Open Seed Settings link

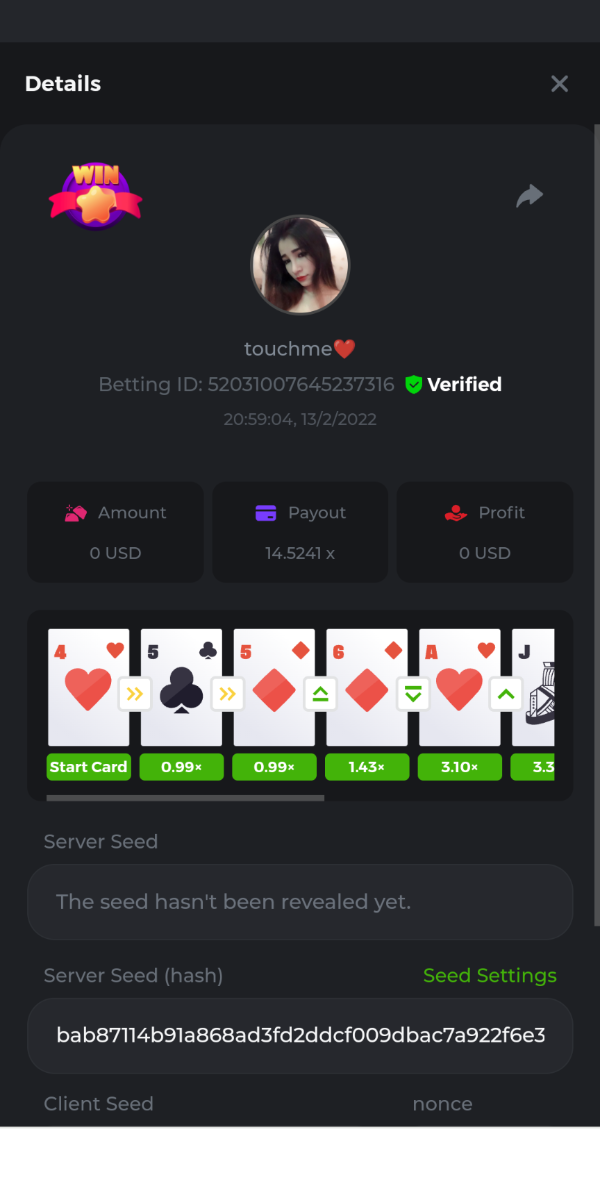point(489,975)
